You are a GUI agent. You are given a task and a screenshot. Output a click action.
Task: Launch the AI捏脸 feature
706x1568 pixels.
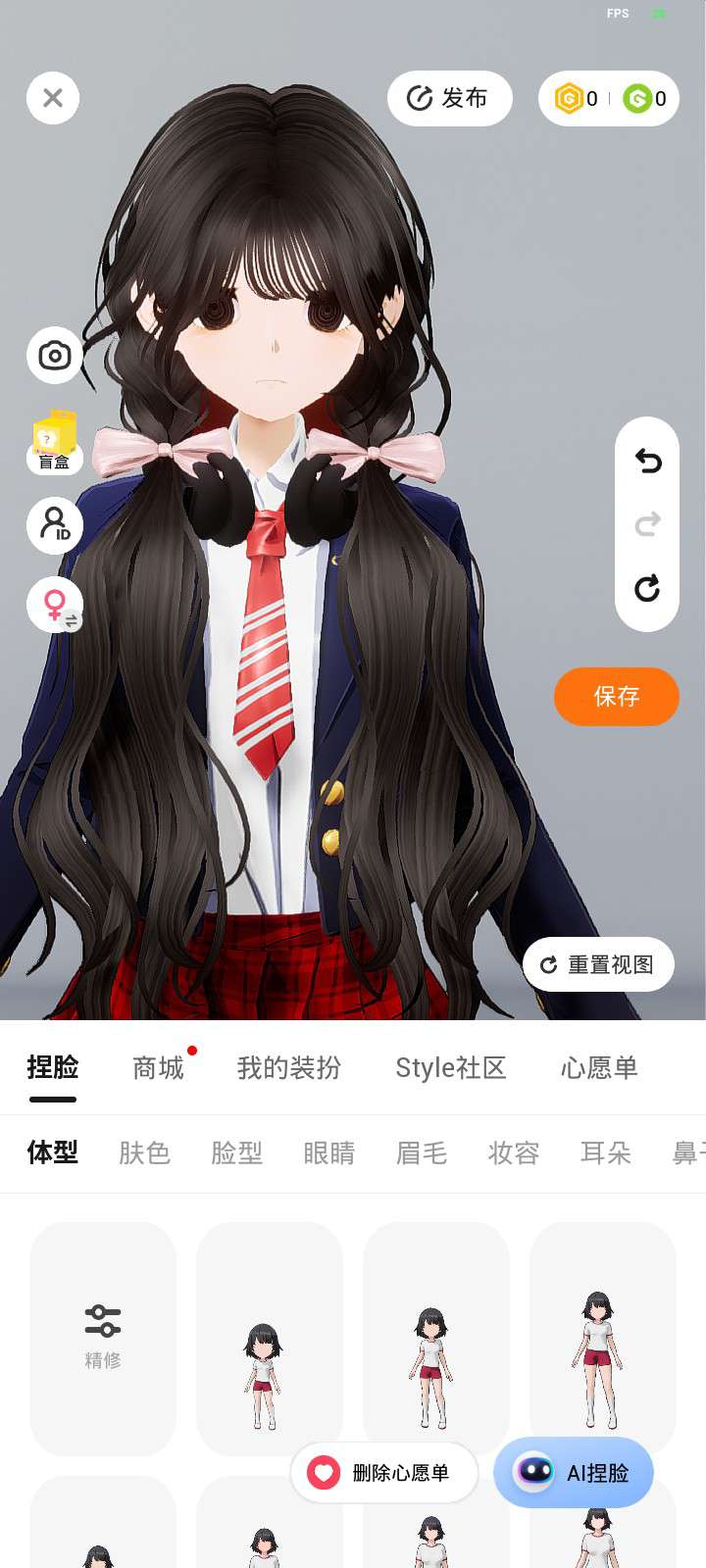pos(574,1472)
